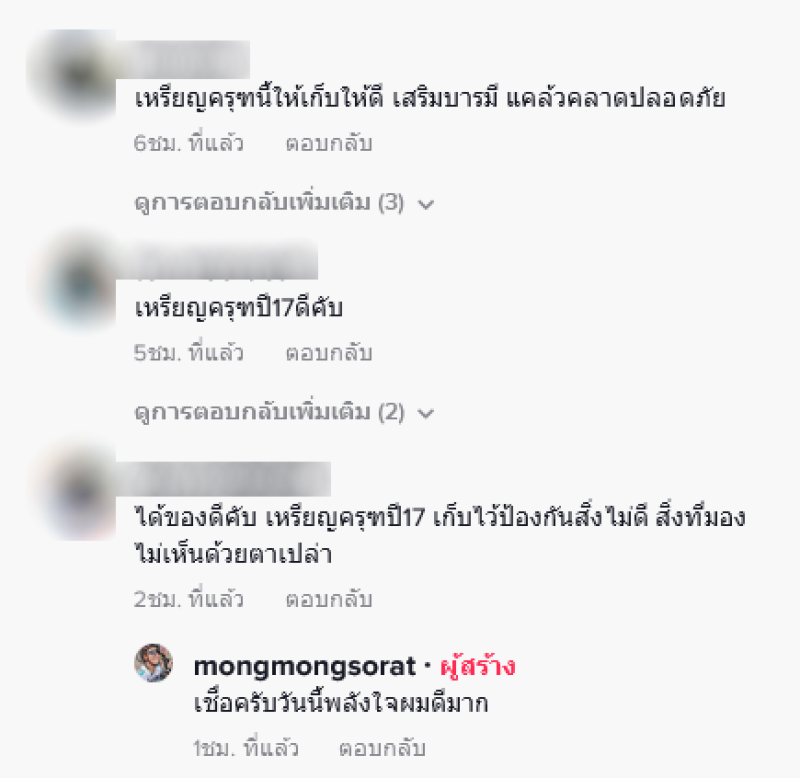Expand the 2 additional replies
Viewport: 800px width, 778px height.
283,412
